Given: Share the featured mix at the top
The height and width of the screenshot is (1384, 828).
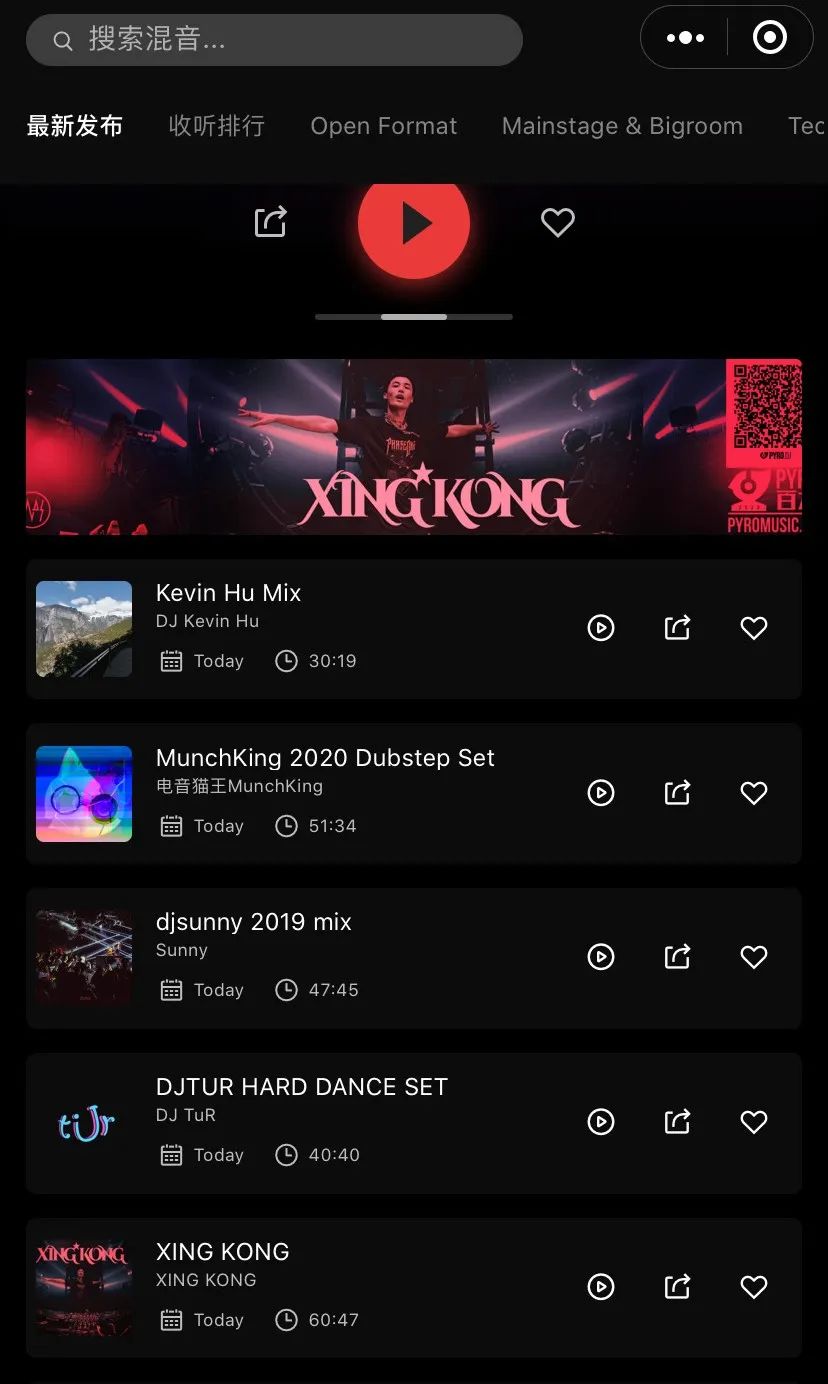Looking at the screenshot, I should pyautogui.click(x=271, y=222).
